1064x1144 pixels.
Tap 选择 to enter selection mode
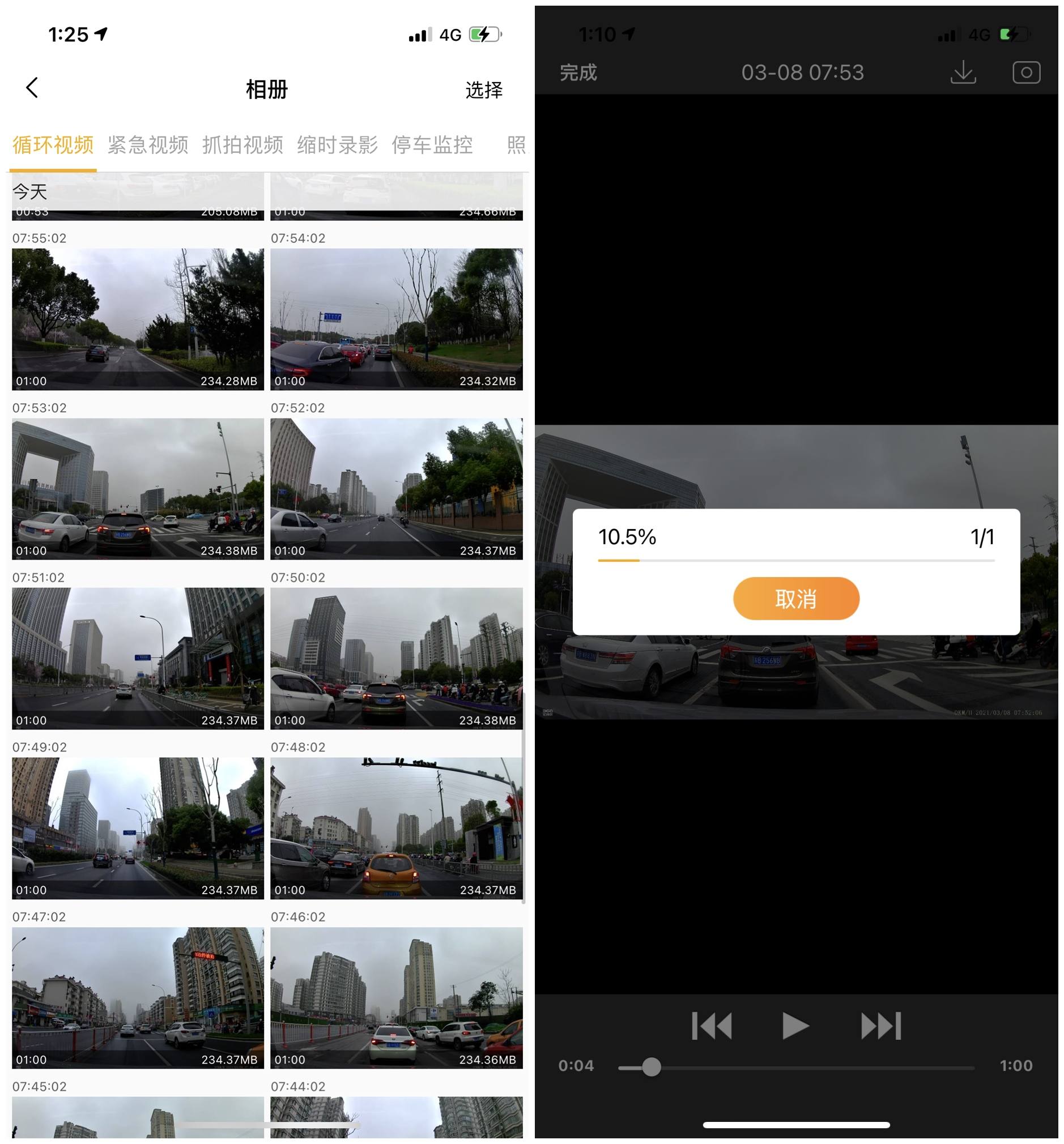(x=484, y=89)
